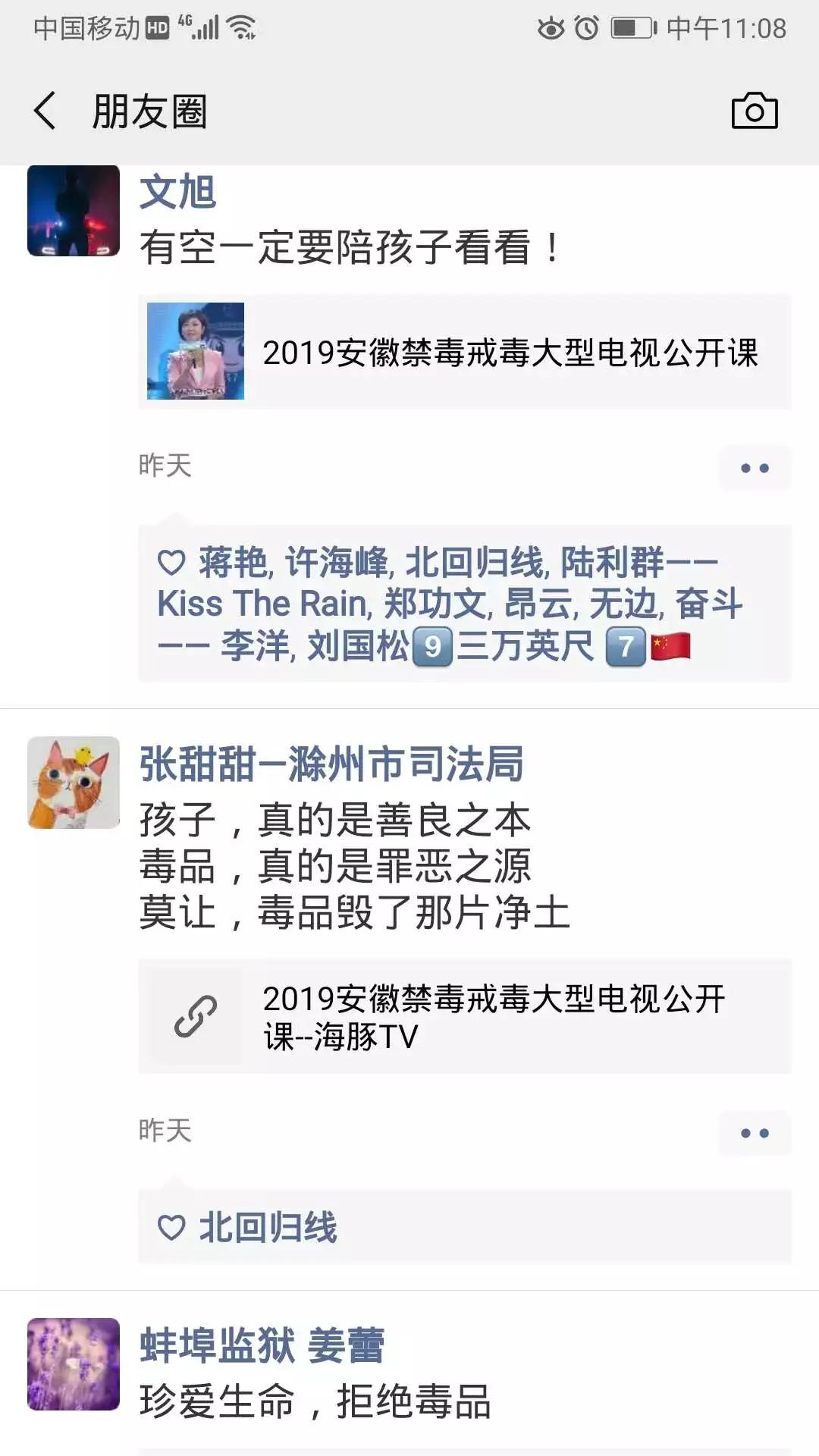
Task: Open 文旭's name link
Action: (x=177, y=191)
